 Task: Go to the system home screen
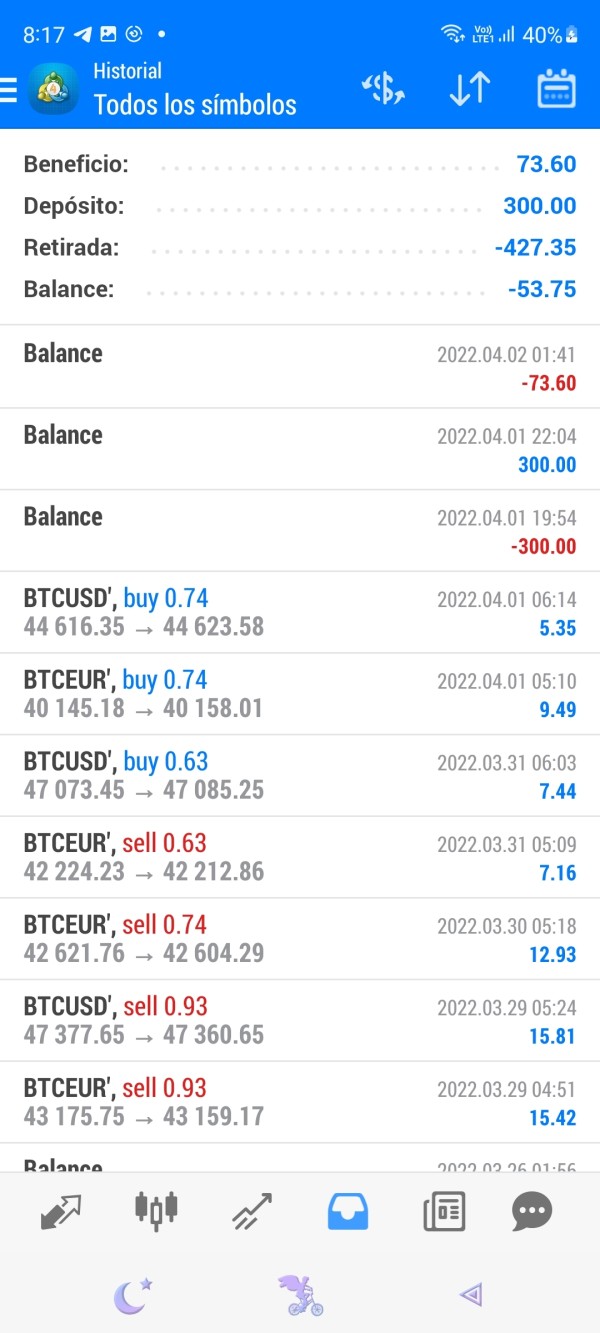coord(301,1296)
